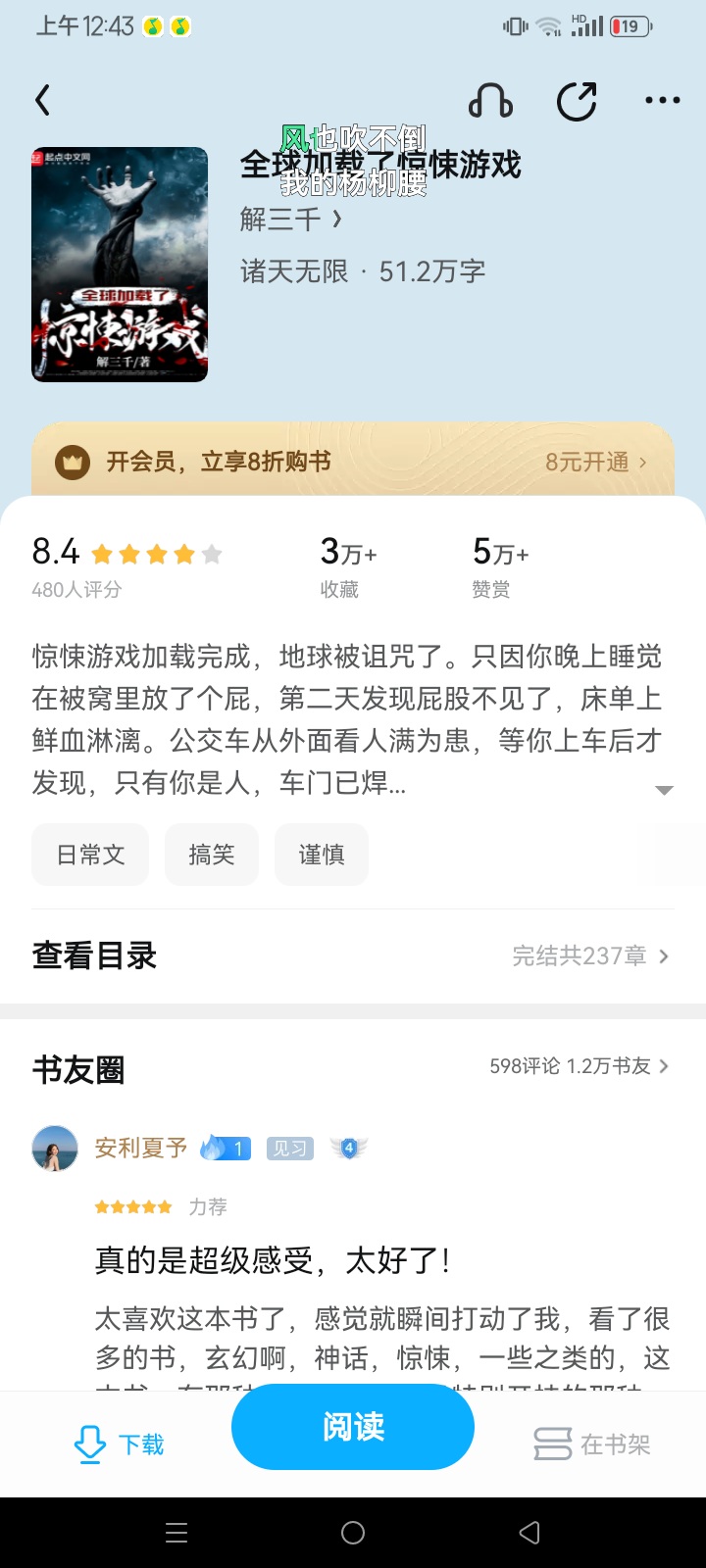
Task: Open membership with 8元开通
Action: pos(596,462)
